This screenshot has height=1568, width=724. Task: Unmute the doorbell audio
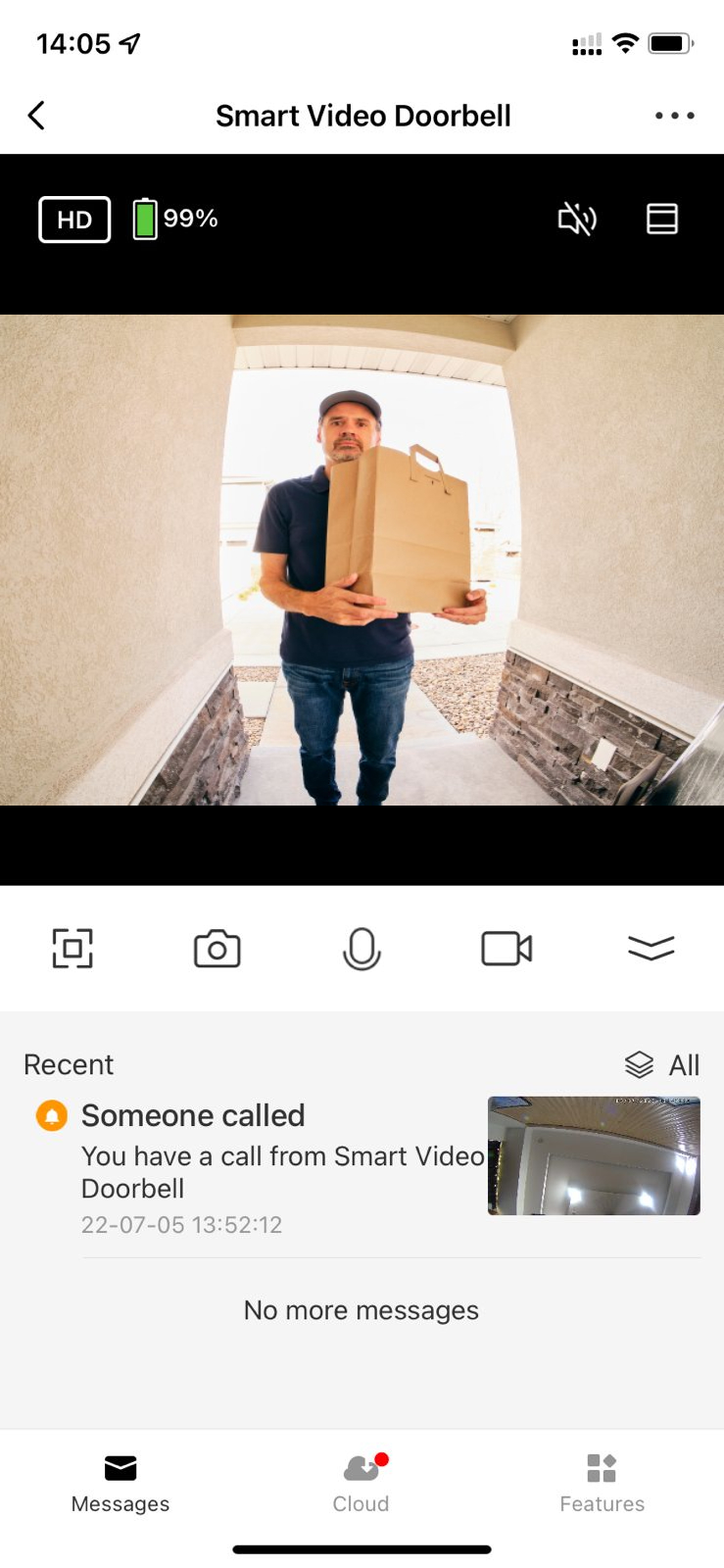click(577, 220)
